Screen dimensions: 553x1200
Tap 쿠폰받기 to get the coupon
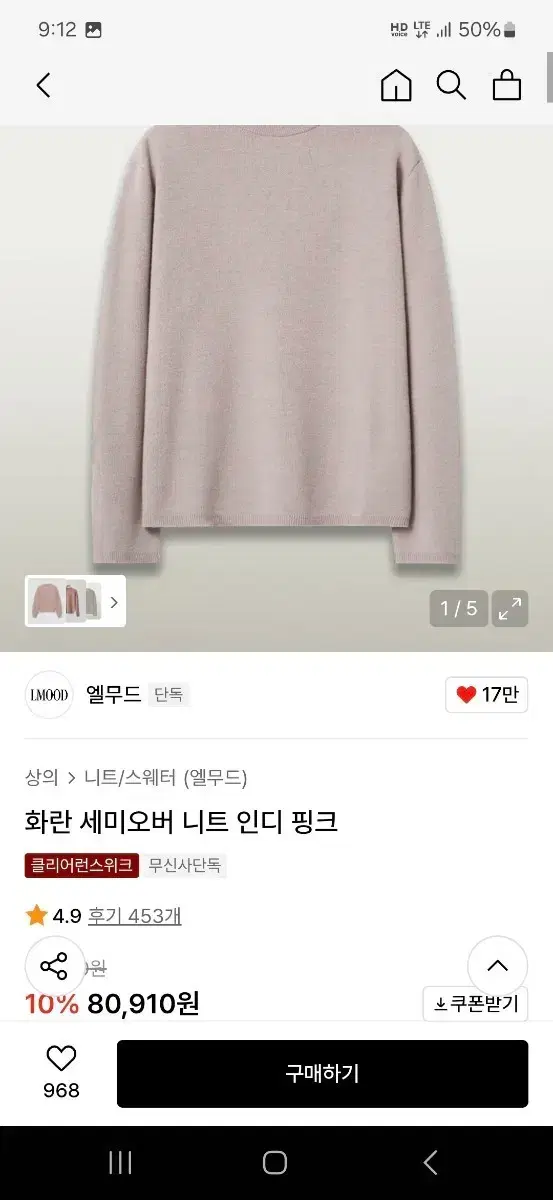tap(475, 1004)
